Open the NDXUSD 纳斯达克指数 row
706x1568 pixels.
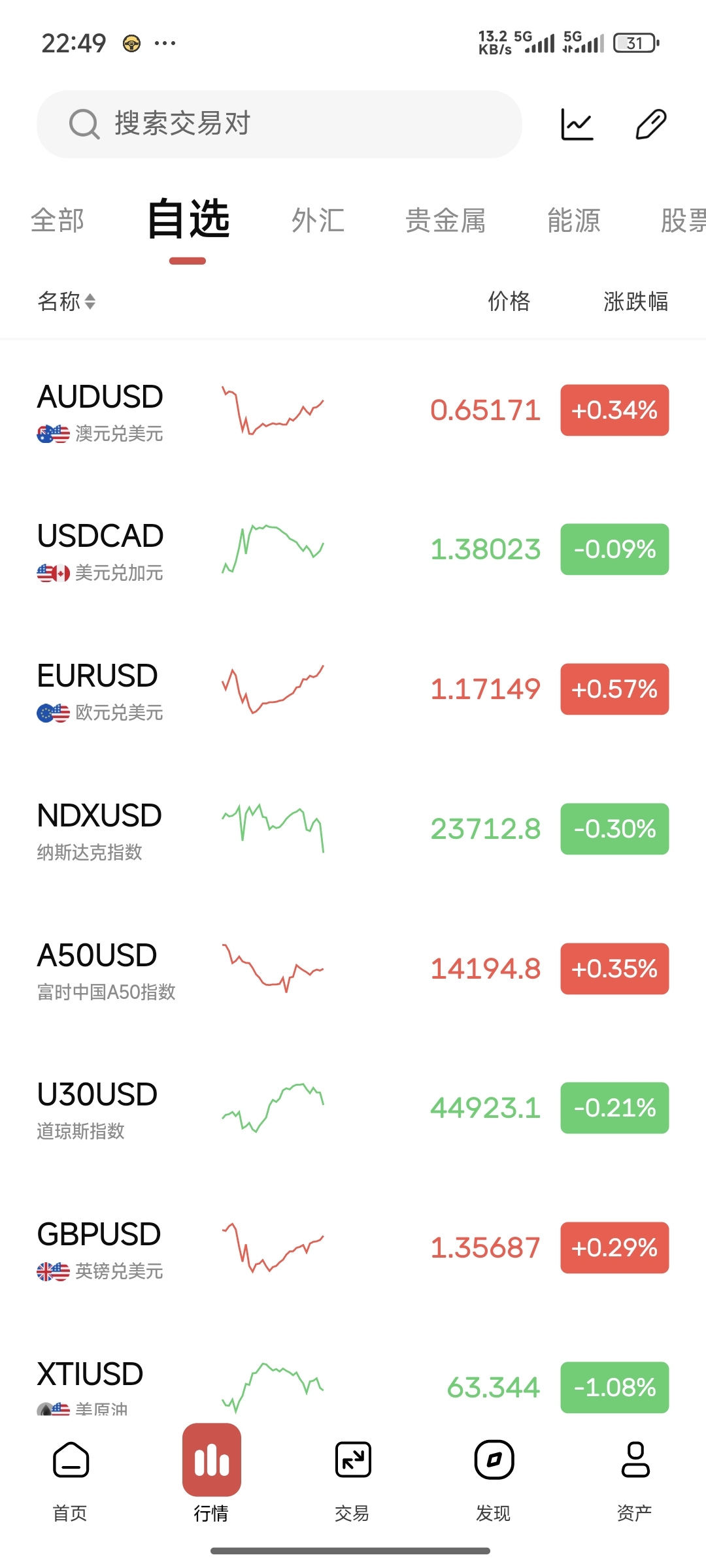353,829
